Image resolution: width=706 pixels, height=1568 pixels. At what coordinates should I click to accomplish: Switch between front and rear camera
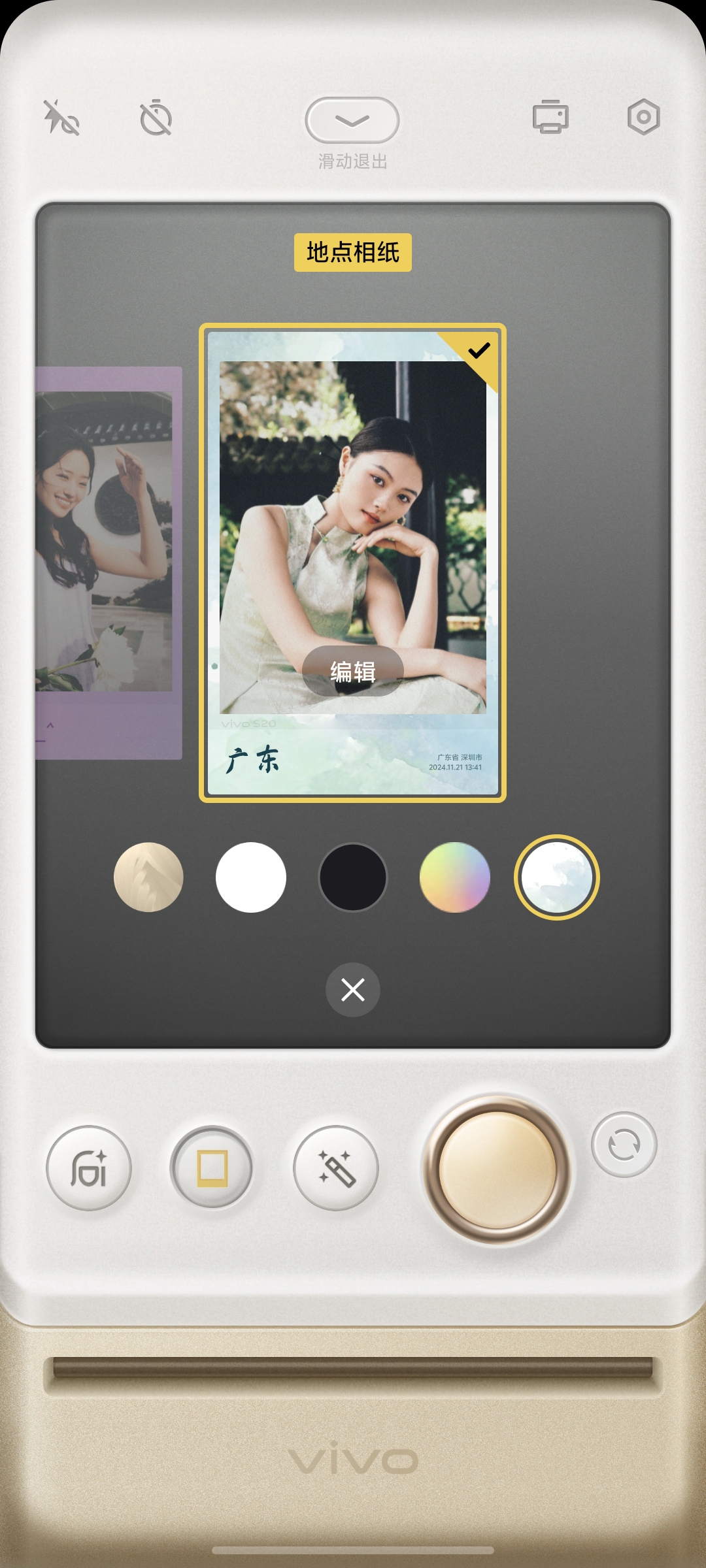(624, 1145)
